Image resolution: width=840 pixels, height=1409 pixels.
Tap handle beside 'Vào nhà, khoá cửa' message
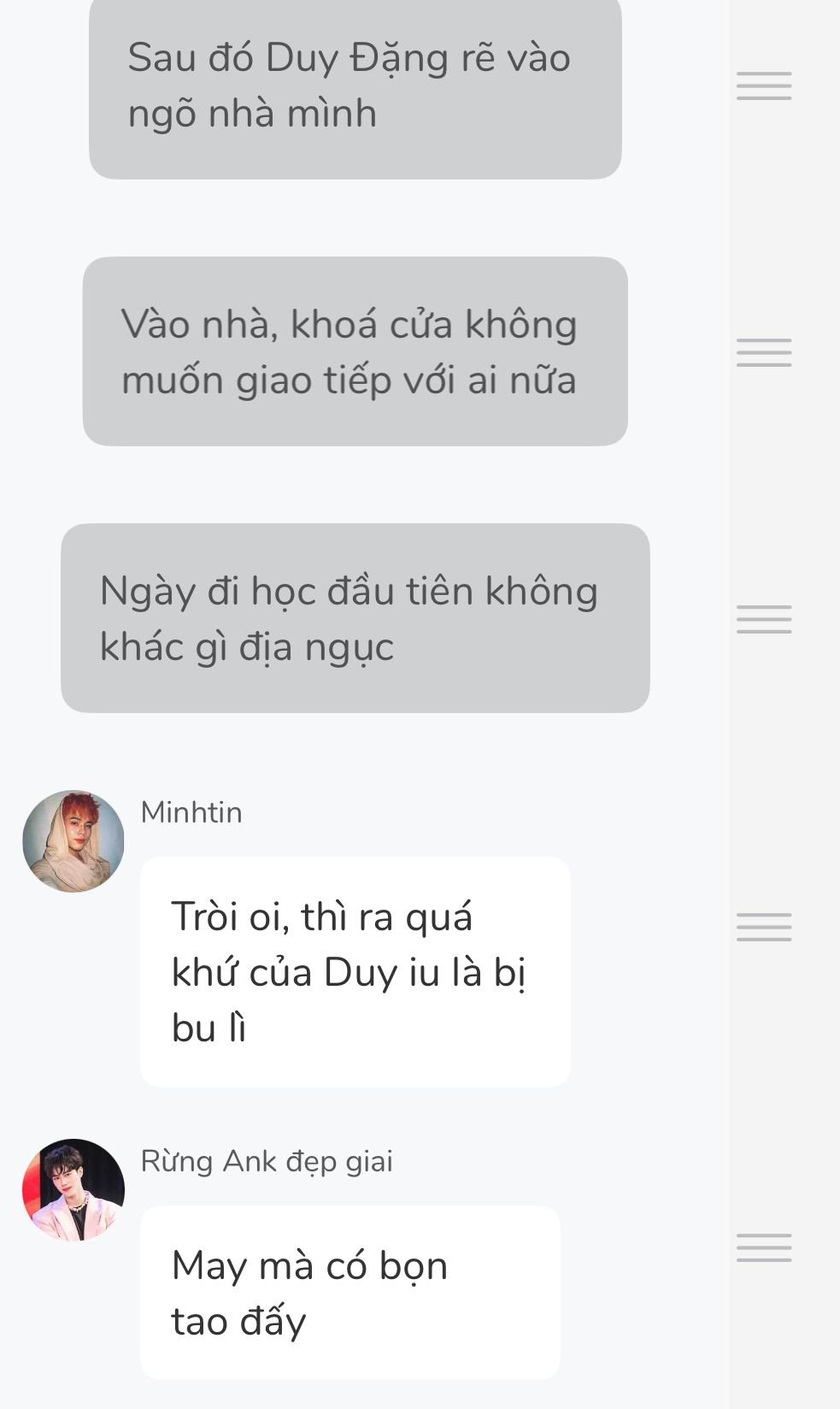click(764, 352)
